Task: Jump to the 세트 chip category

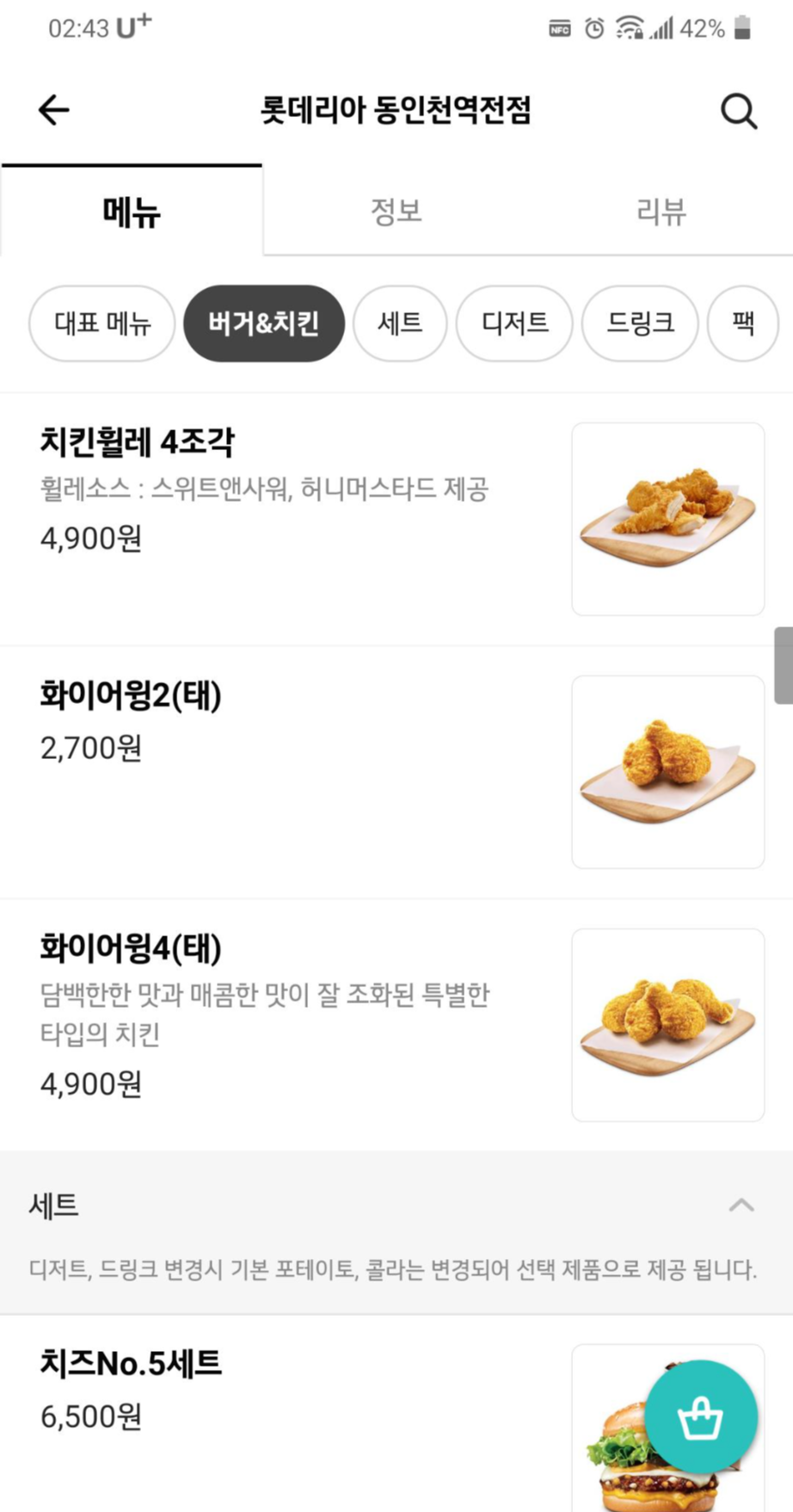Action: (400, 324)
